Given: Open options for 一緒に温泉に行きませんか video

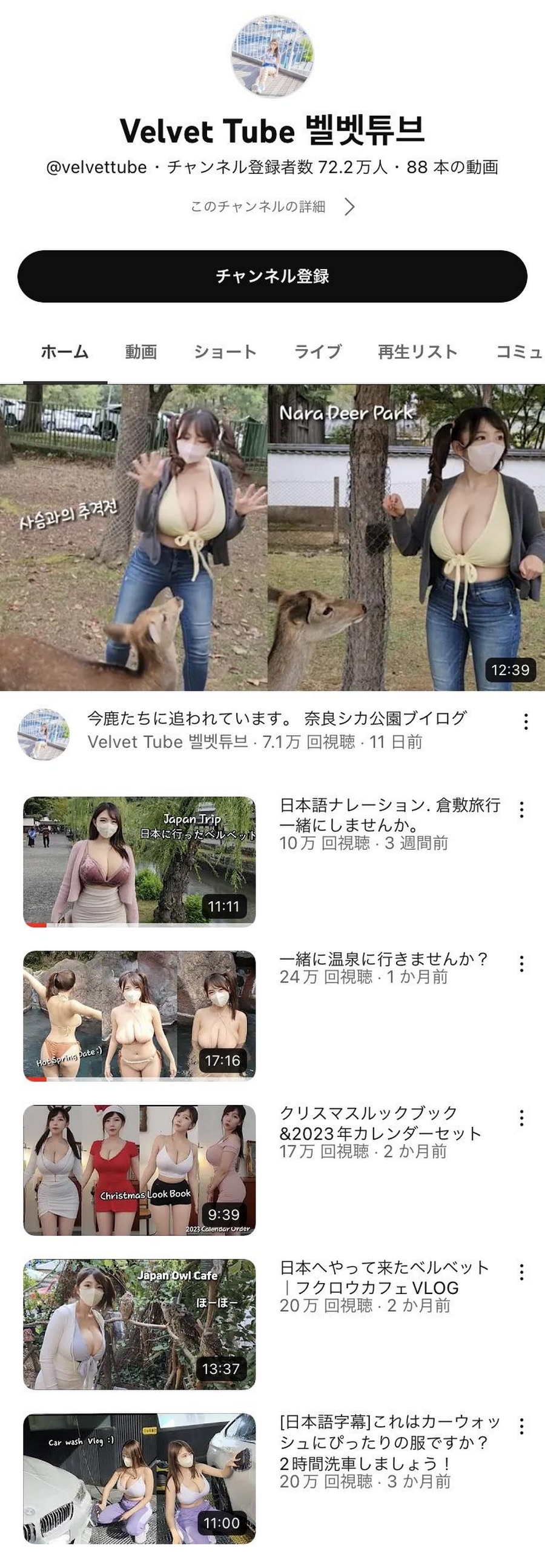Looking at the screenshot, I should point(521,964).
